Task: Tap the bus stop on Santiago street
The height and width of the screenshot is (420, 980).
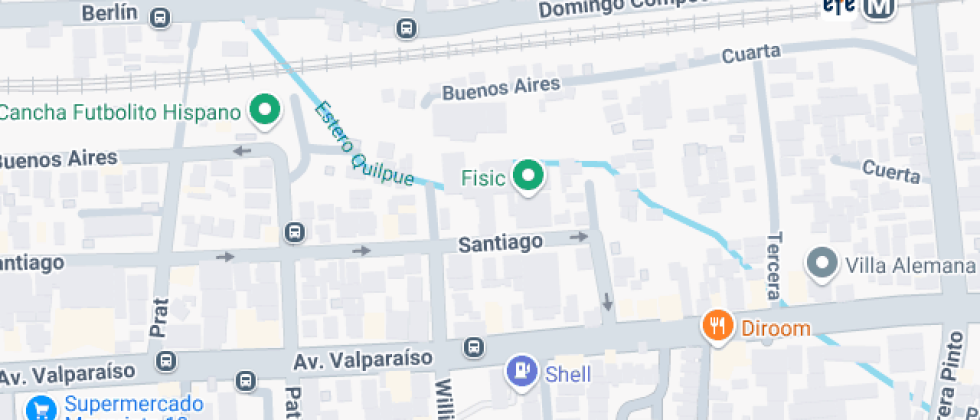Action: coord(294,232)
